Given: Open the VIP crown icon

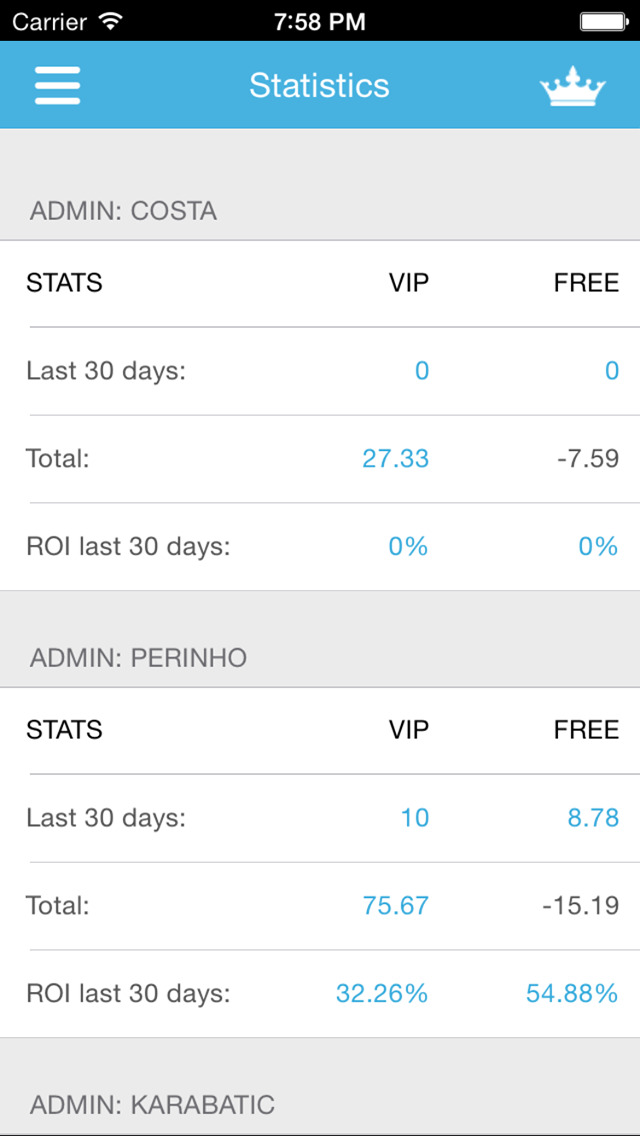Looking at the screenshot, I should pyautogui.click(x=573, y=86).
